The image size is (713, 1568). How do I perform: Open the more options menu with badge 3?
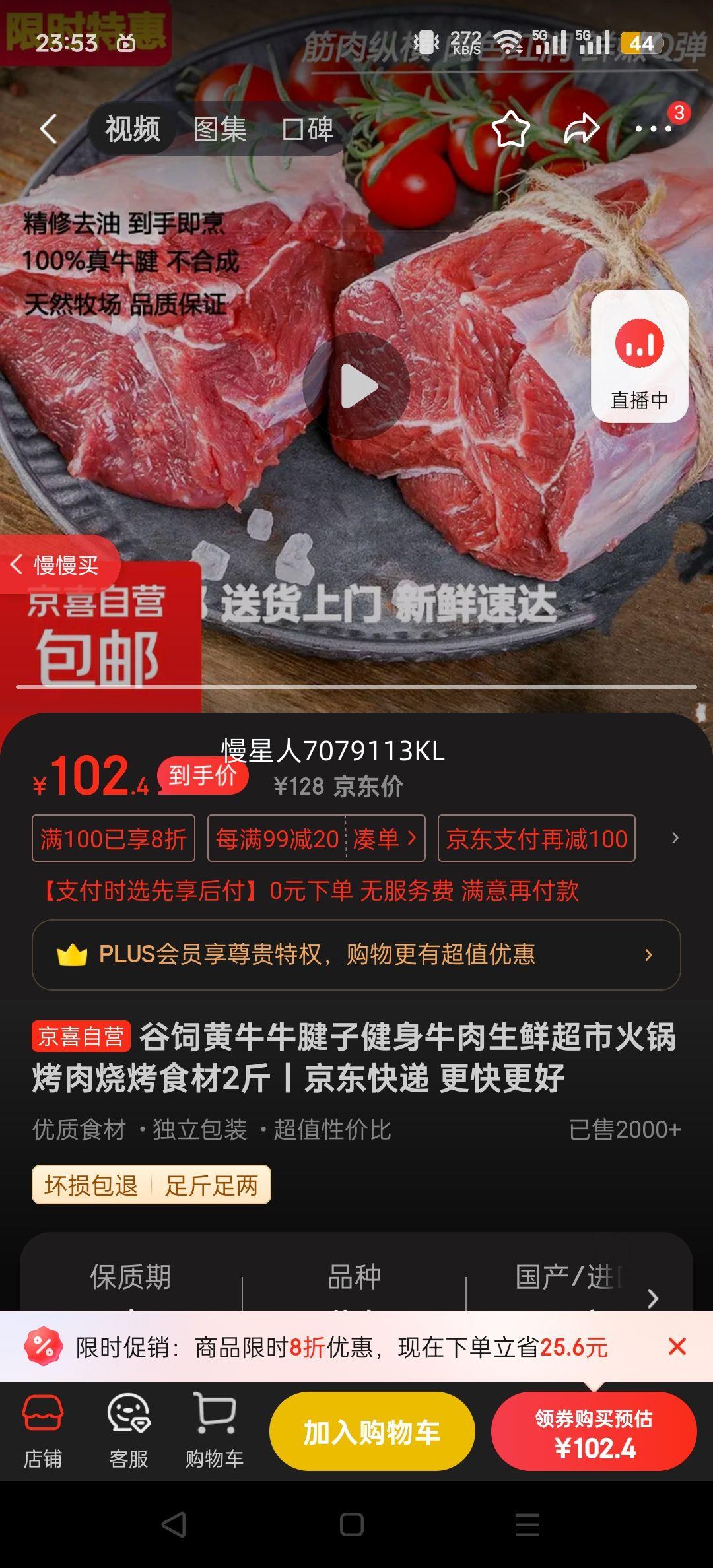[x=654, y=129]
